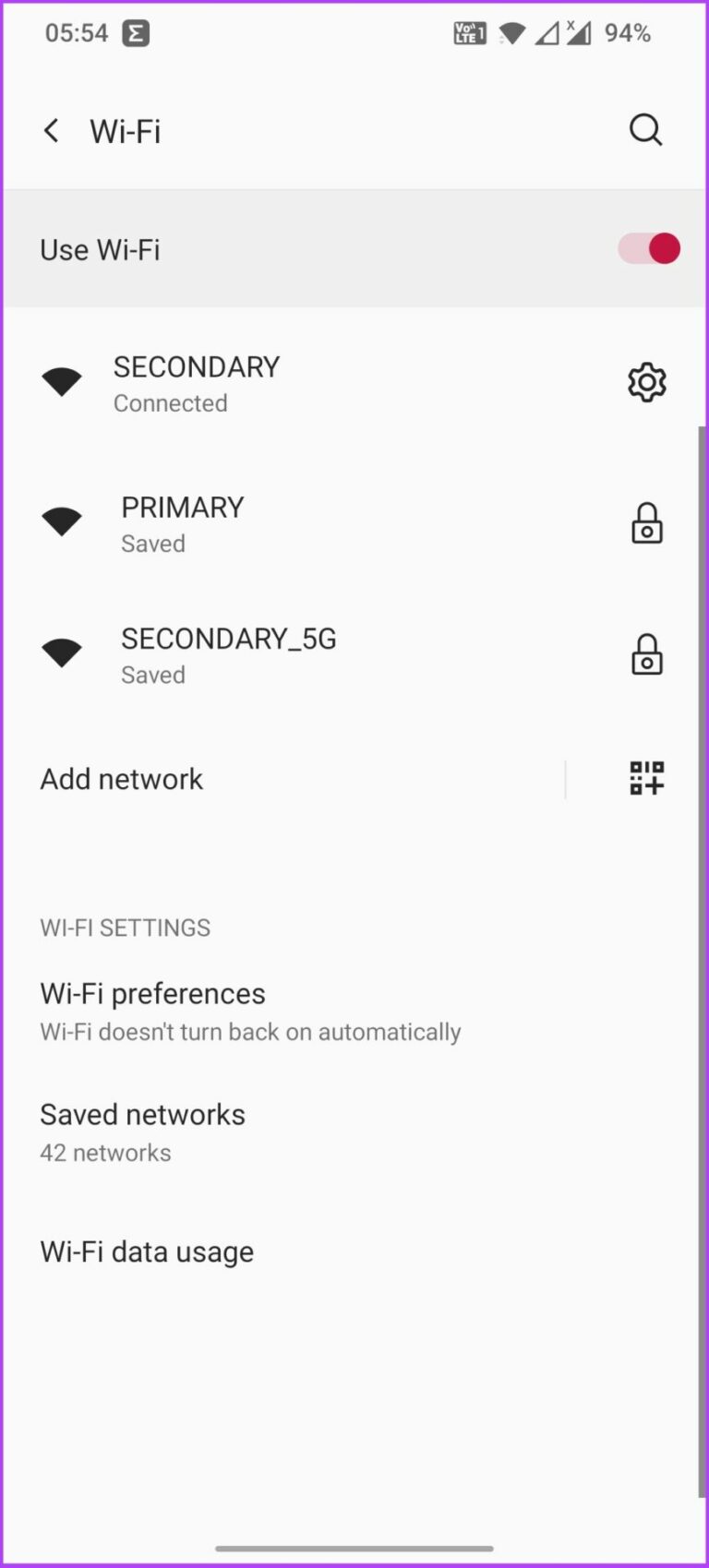
Task: Click the Wi-Fi signal icon for SECONDARY
Action: pos(61,382)
